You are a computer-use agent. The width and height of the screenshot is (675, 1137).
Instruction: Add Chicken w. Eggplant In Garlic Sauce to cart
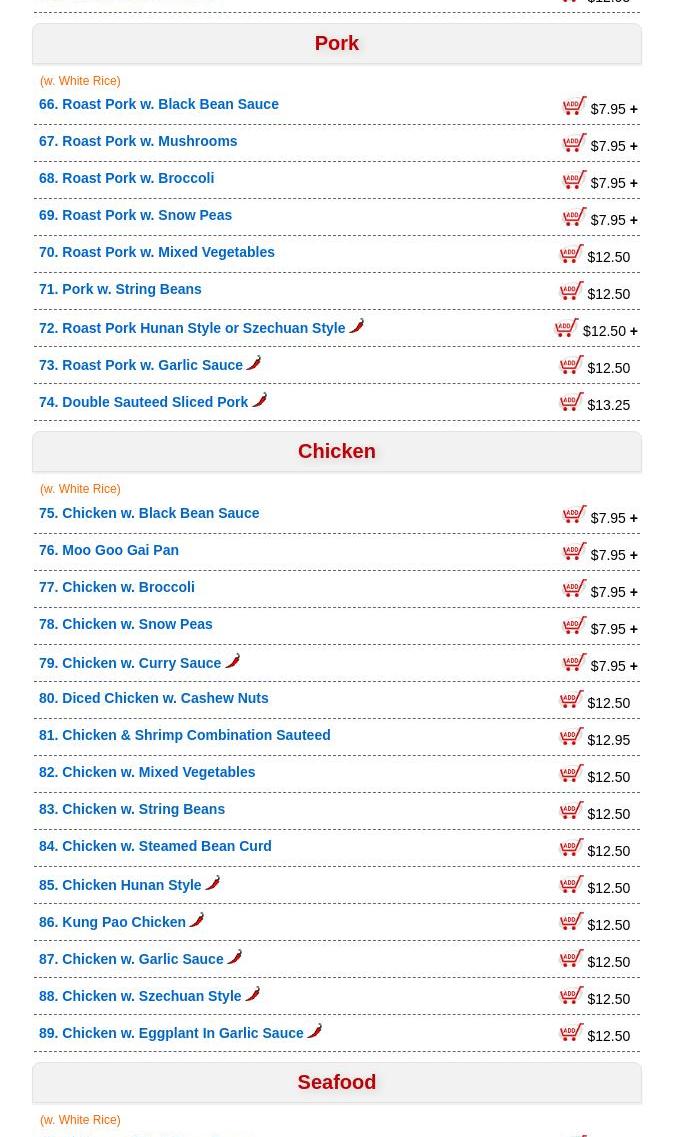click(571, 1033)
